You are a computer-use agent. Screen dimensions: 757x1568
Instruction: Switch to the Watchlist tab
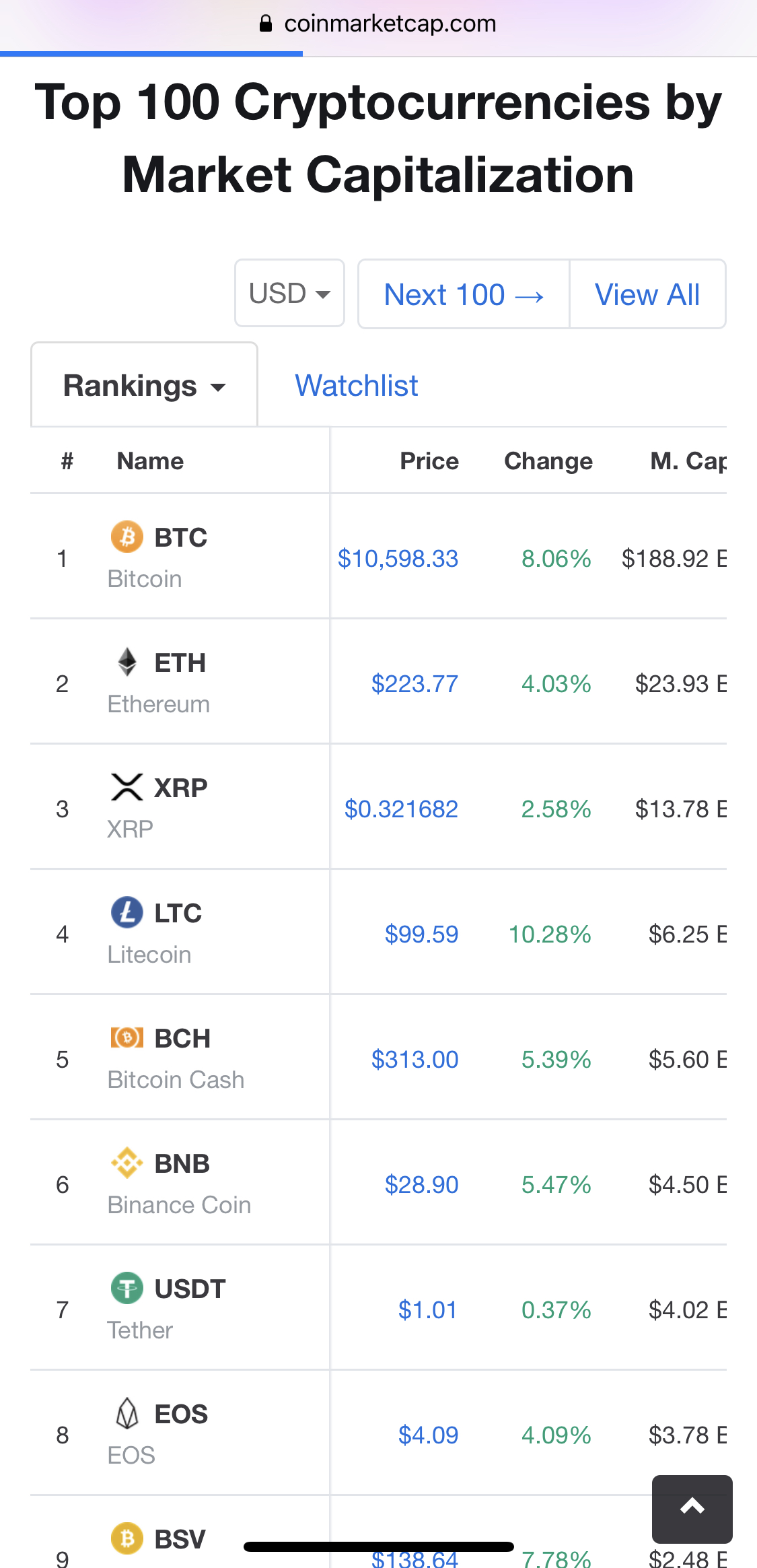(355, 385)
